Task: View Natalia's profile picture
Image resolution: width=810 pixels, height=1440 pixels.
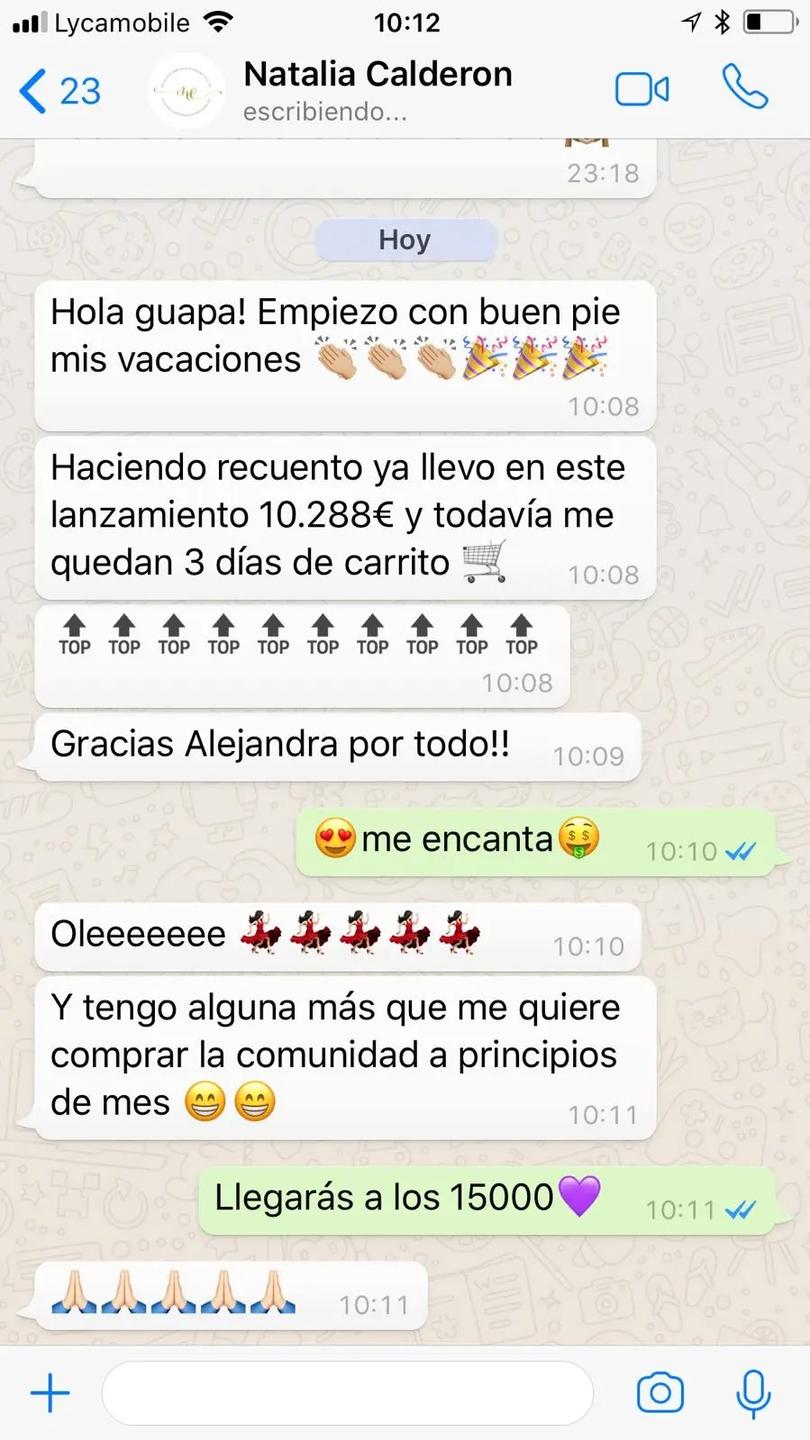Action: [186, 91]
